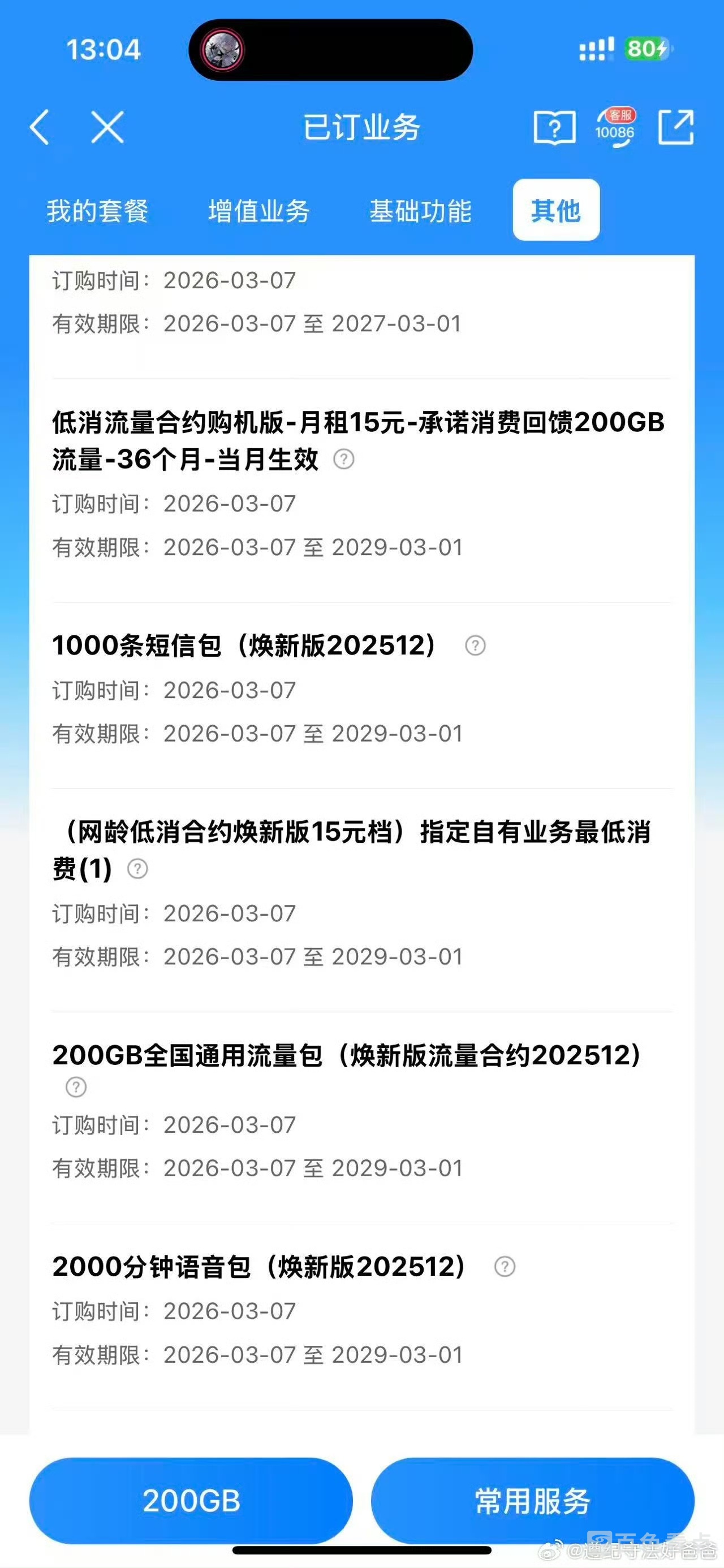This screenshot has height=1568, width=724.
Task: Show info for 低消流量合约购机版 plan
Action: pyautogui.click(x=344, y=459)
